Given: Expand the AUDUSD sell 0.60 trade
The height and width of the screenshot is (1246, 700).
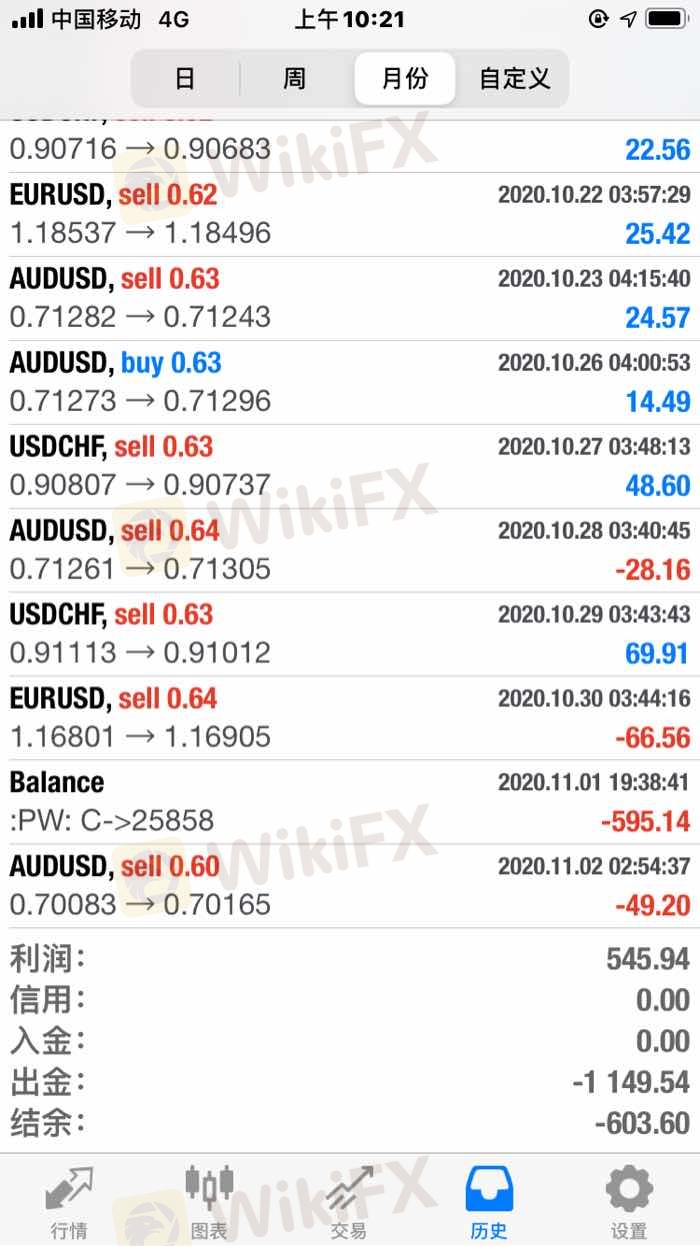Looking at the screenshot, I should click(x=350, y=886).
